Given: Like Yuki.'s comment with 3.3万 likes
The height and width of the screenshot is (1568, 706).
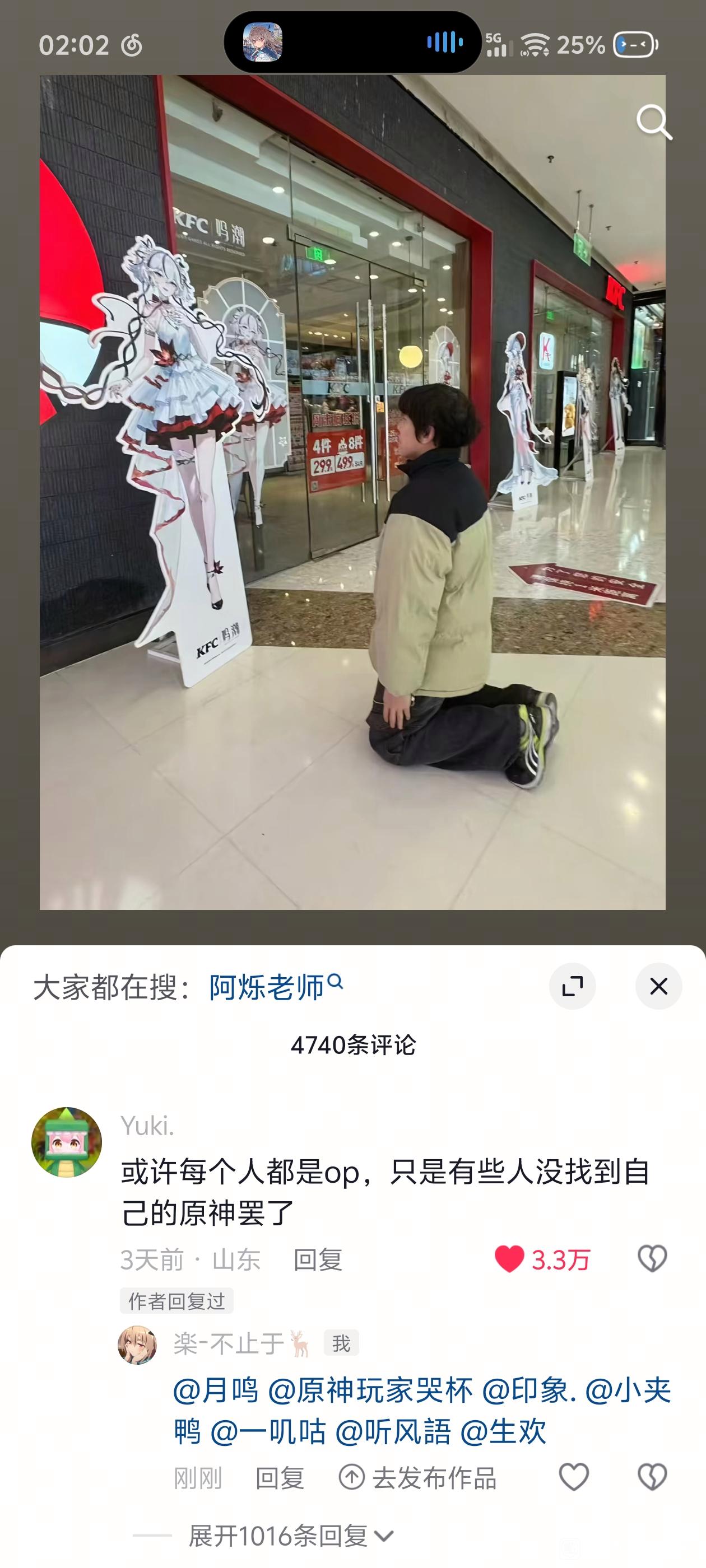Looking at the screenshot, I should (509, 1259).
